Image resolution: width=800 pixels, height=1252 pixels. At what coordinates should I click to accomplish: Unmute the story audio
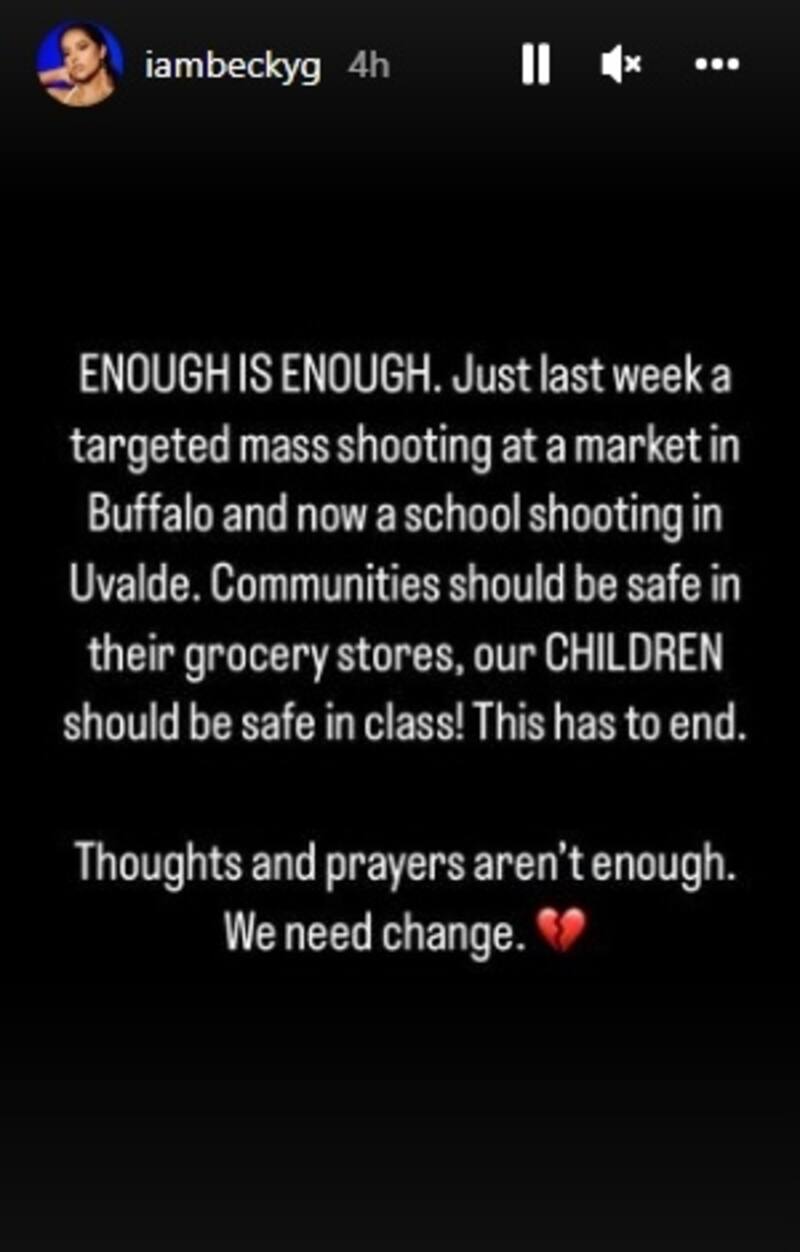tap(620, 66)
